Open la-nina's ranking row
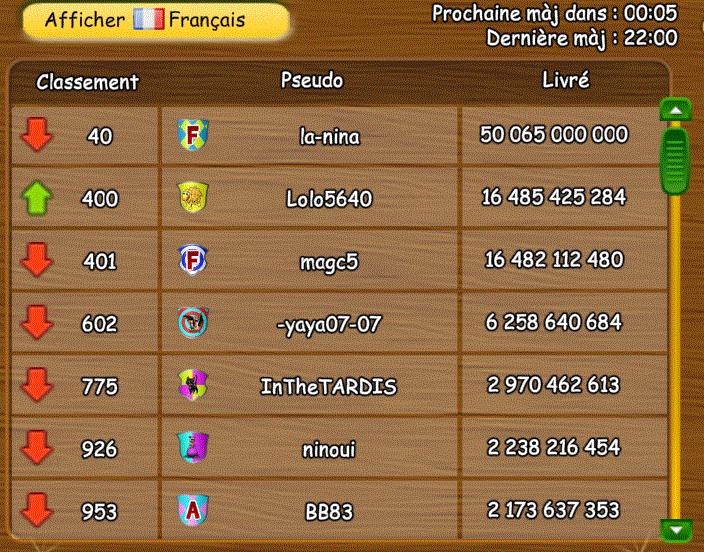The height and width of the screenshot is (552, 704). tap(329, 136)
